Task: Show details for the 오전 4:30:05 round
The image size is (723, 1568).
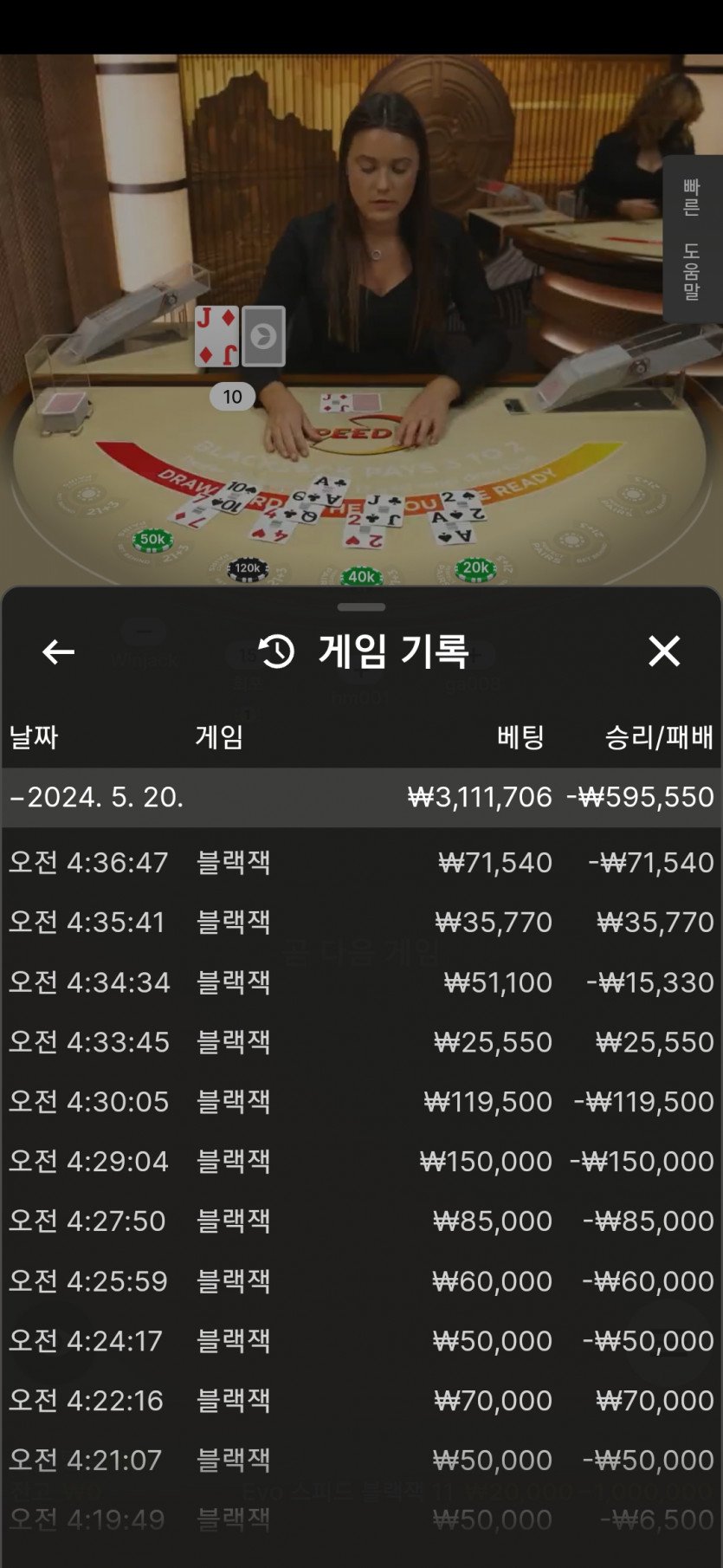Action: 361,1102
